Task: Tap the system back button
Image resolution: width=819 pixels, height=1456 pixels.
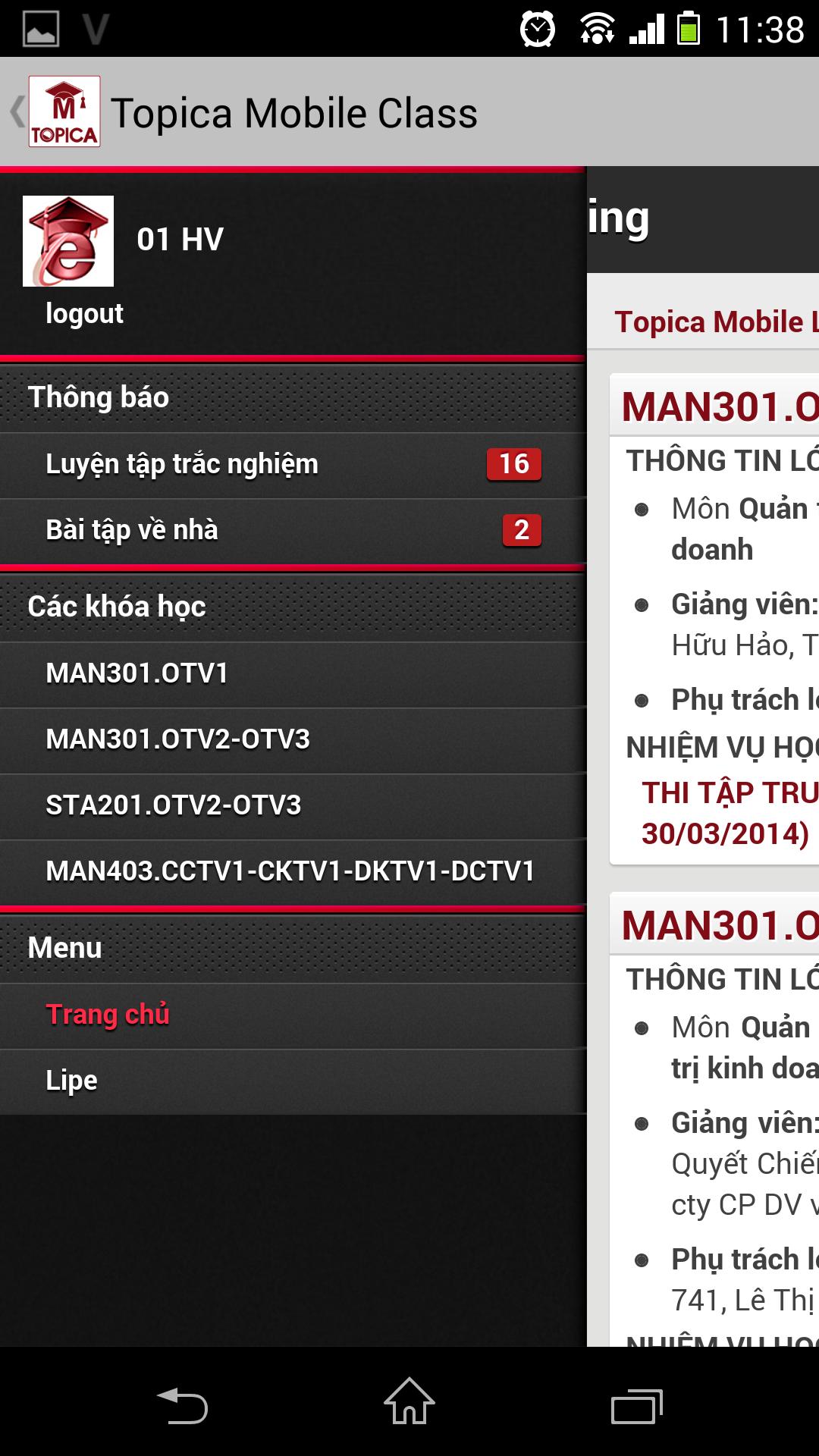Action: coord(182,1405)
